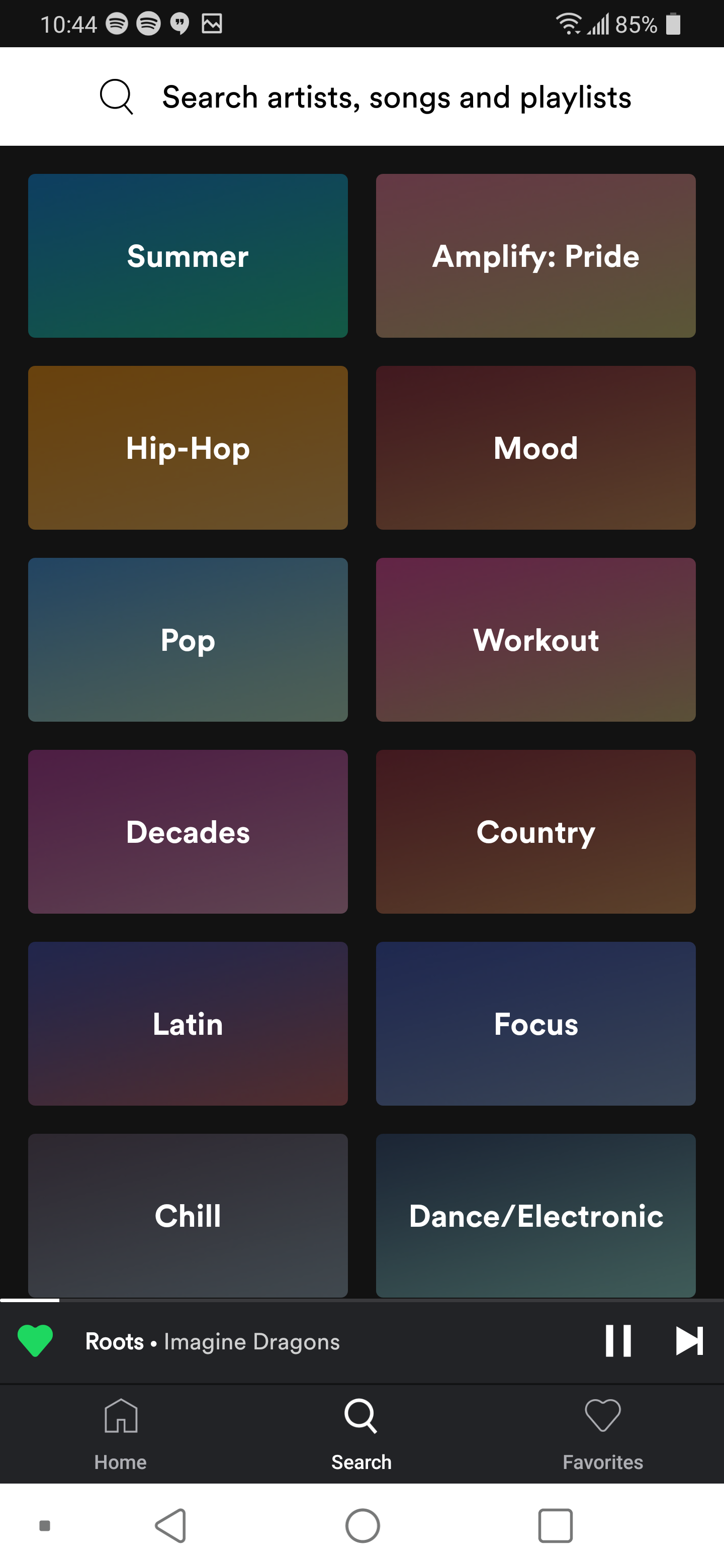The image size is (724, 1568).
Task: Open the Hip-Hop category
Action: (x=187, y=447)
